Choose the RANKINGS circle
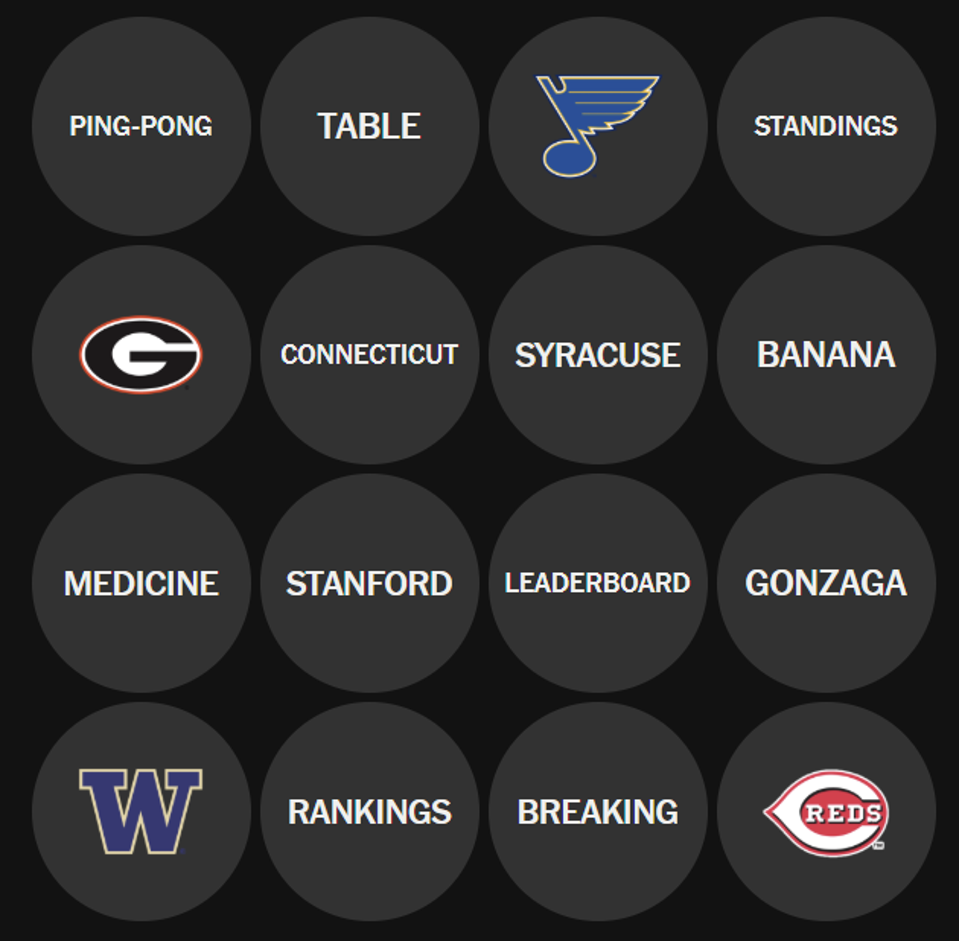 (x=369, y=811)
